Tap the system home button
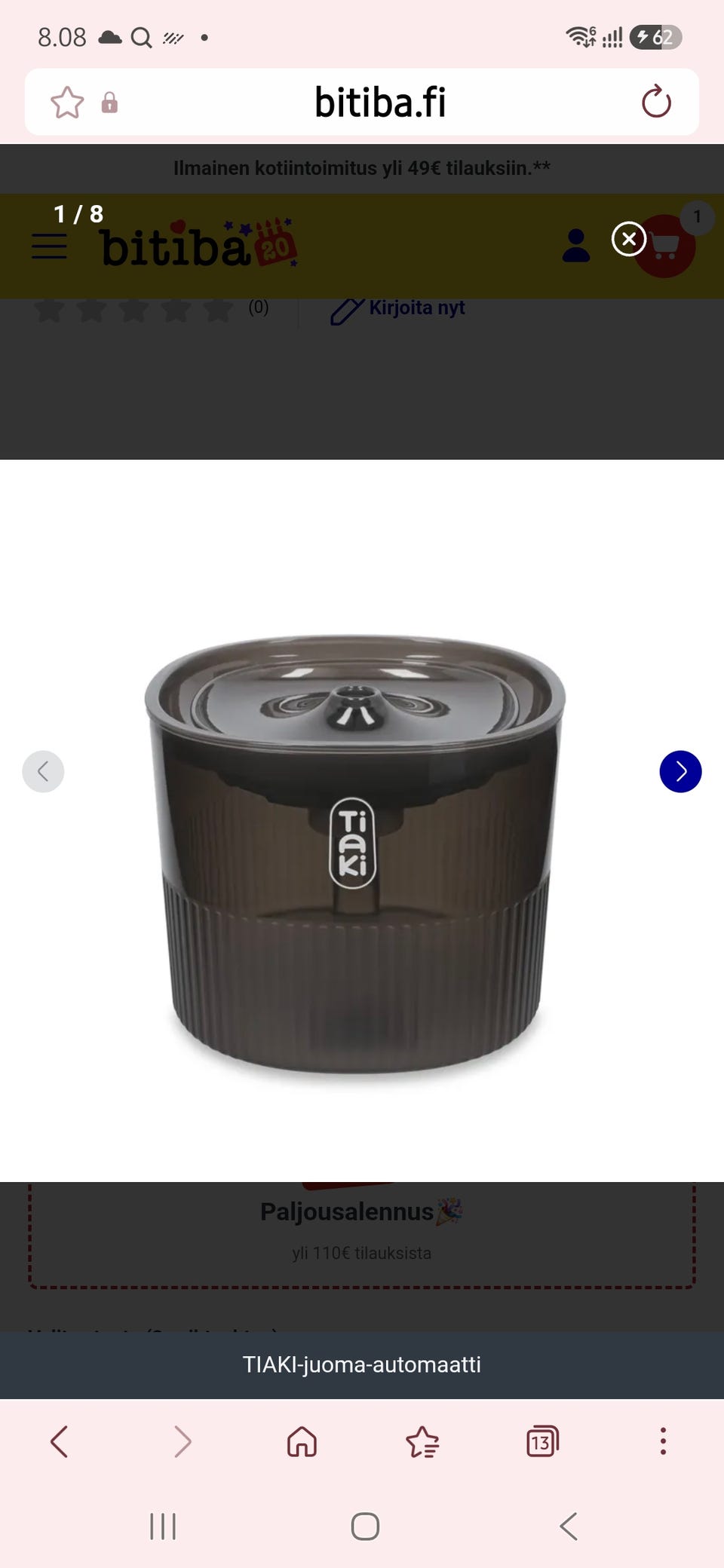Screen dimensions: 724x1568 click(365, 1527)
